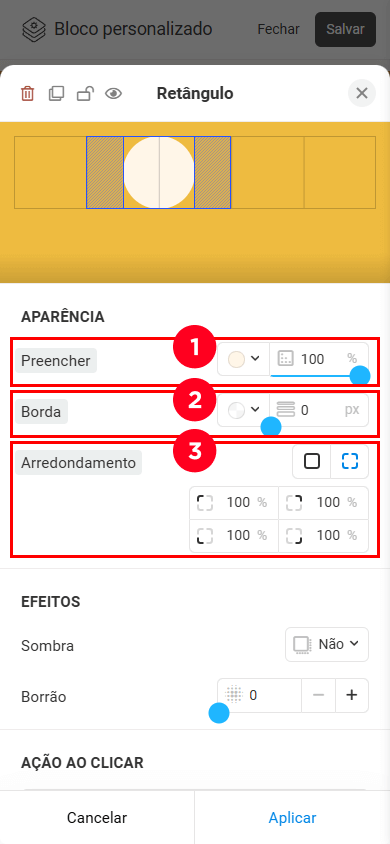The height and width of the screenshot is (844, 390).
Task: Open the Preencher color dropdown
Action: point(244,358)
